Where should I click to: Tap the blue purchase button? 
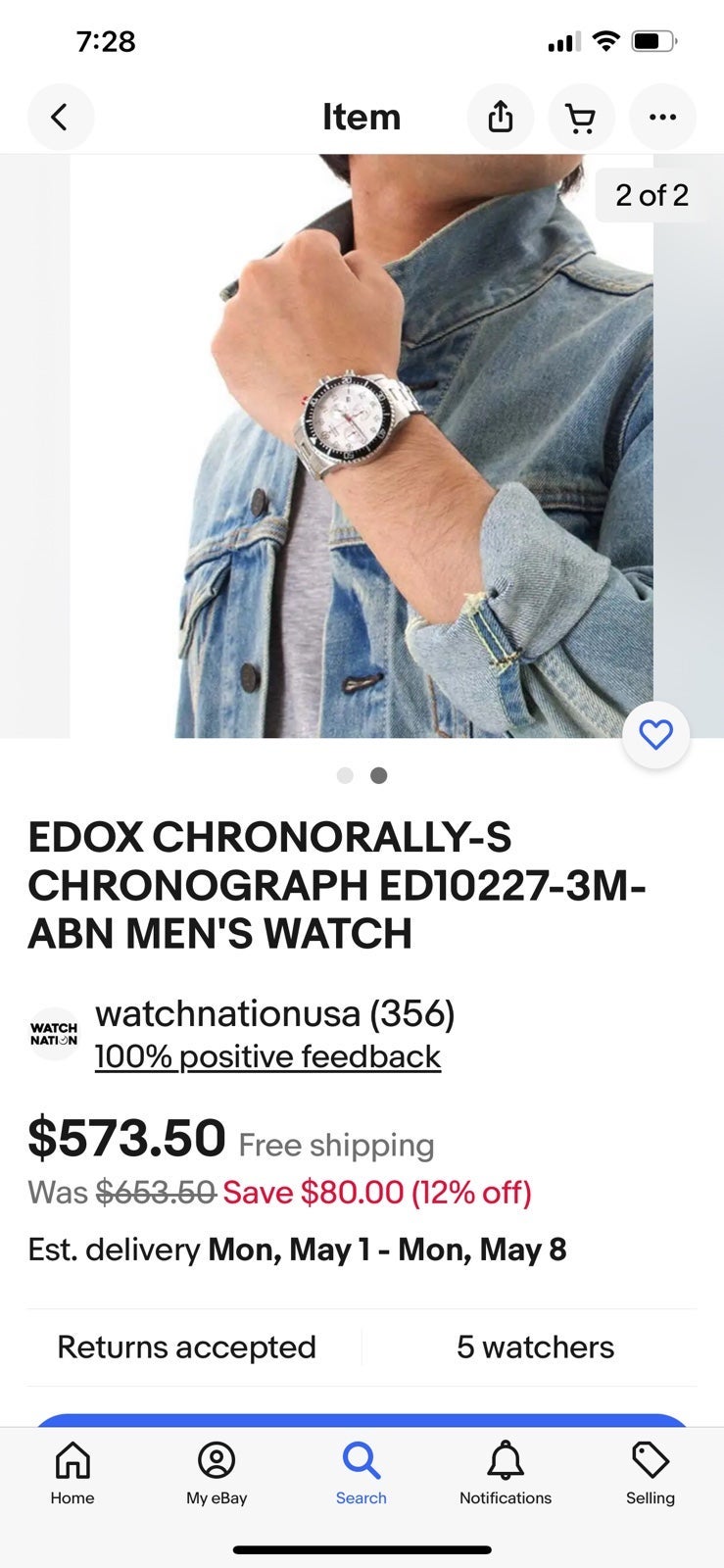(362, 1420)
